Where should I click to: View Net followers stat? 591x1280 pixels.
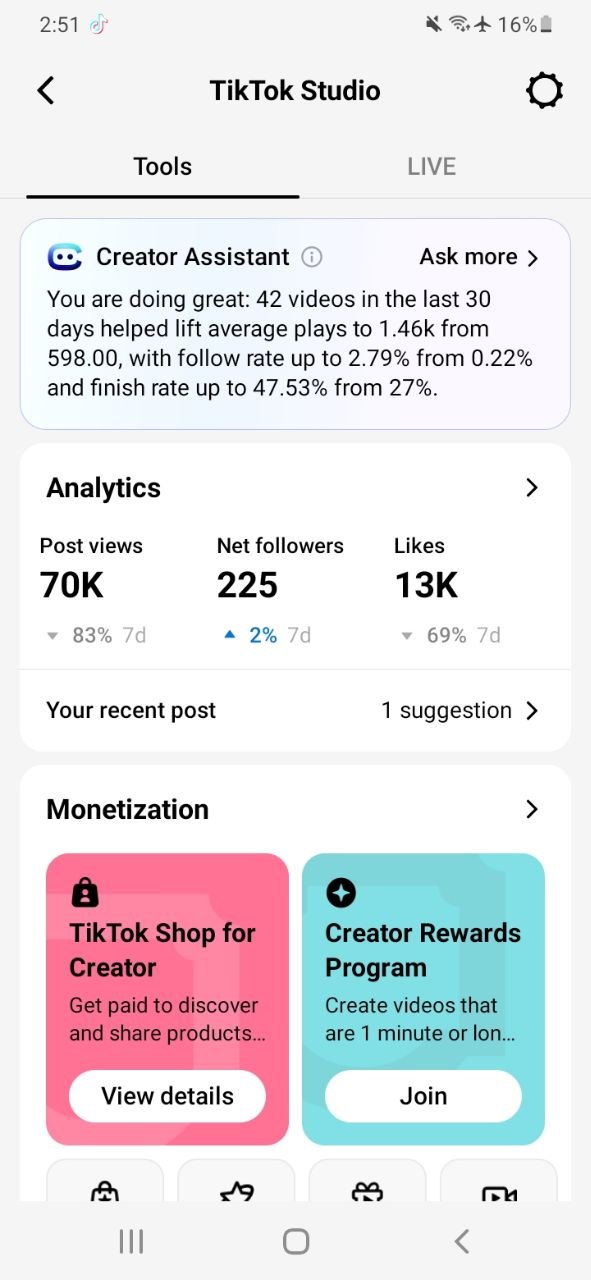click(280, 590)
